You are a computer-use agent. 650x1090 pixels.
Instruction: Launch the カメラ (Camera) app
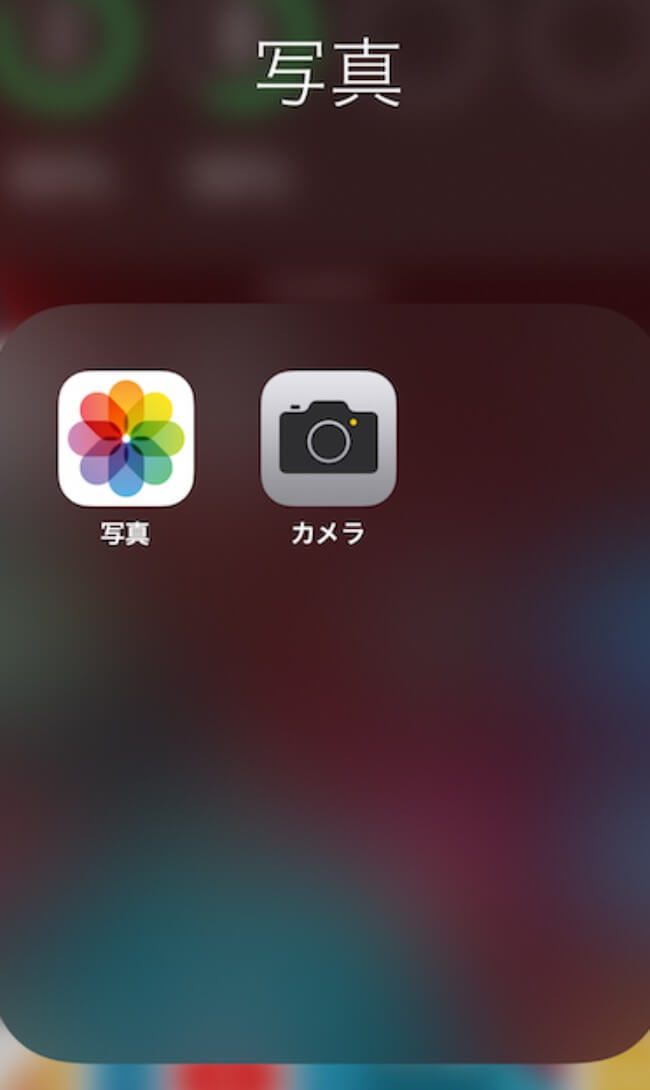pyautogui.click(x=328, y=438)
